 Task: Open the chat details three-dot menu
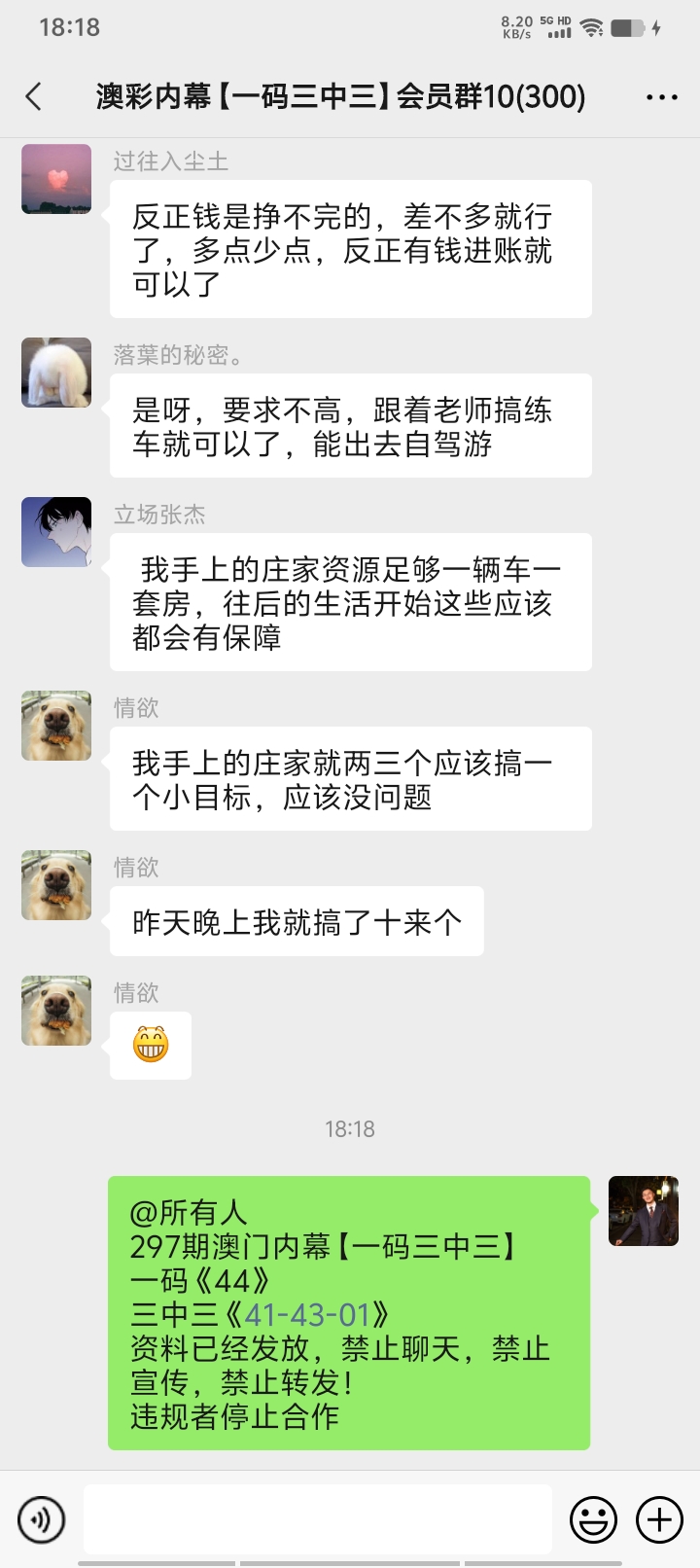(661, 97)
